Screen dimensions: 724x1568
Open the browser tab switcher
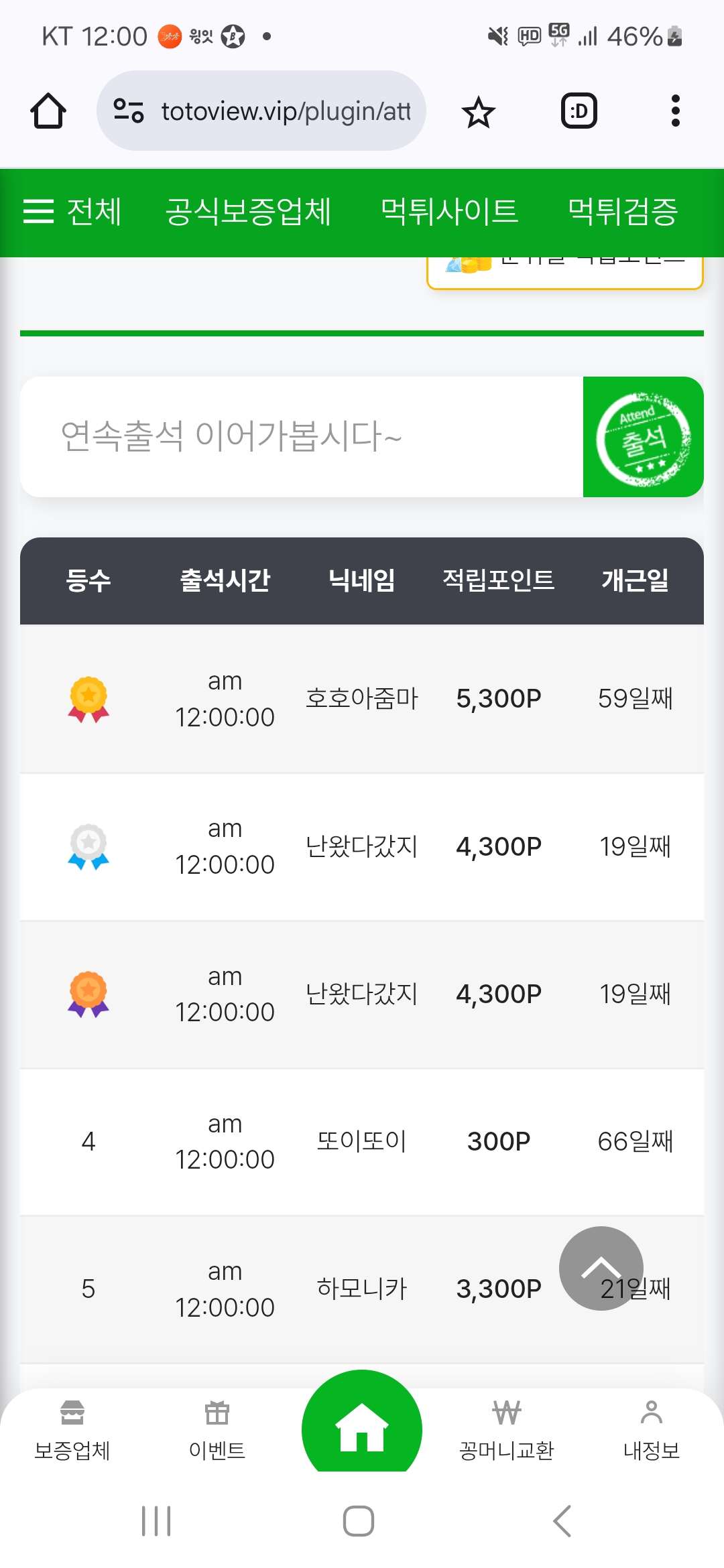click(579, 111)
